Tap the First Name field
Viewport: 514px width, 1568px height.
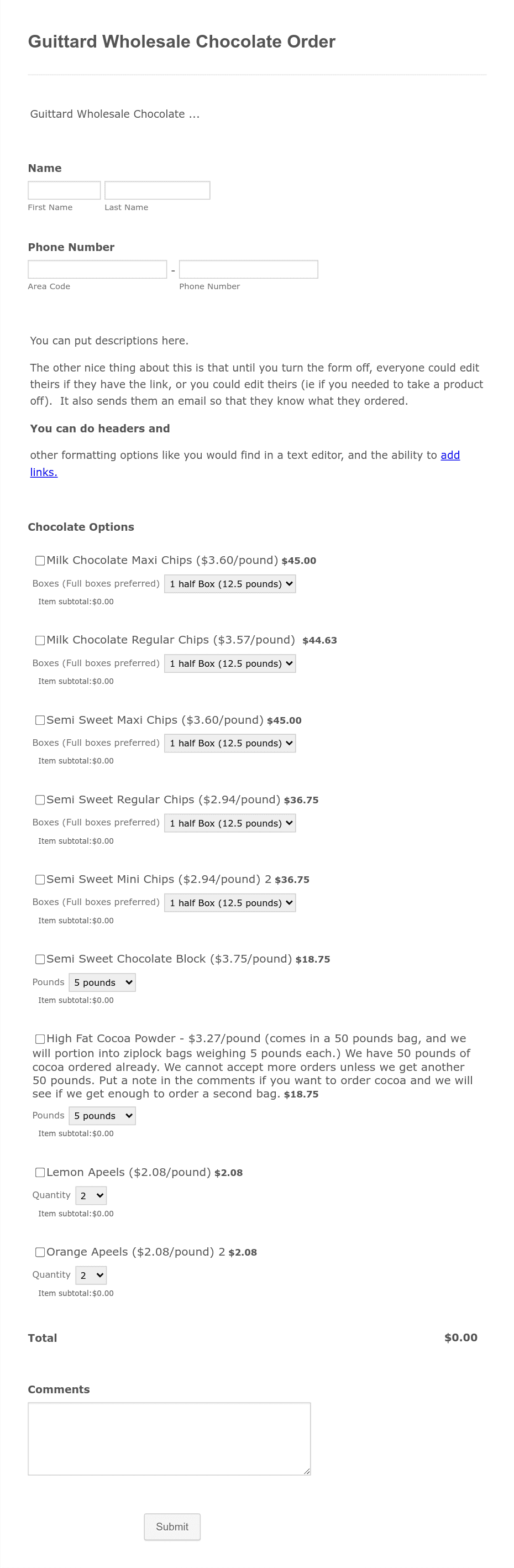click(x=64, y=190)
